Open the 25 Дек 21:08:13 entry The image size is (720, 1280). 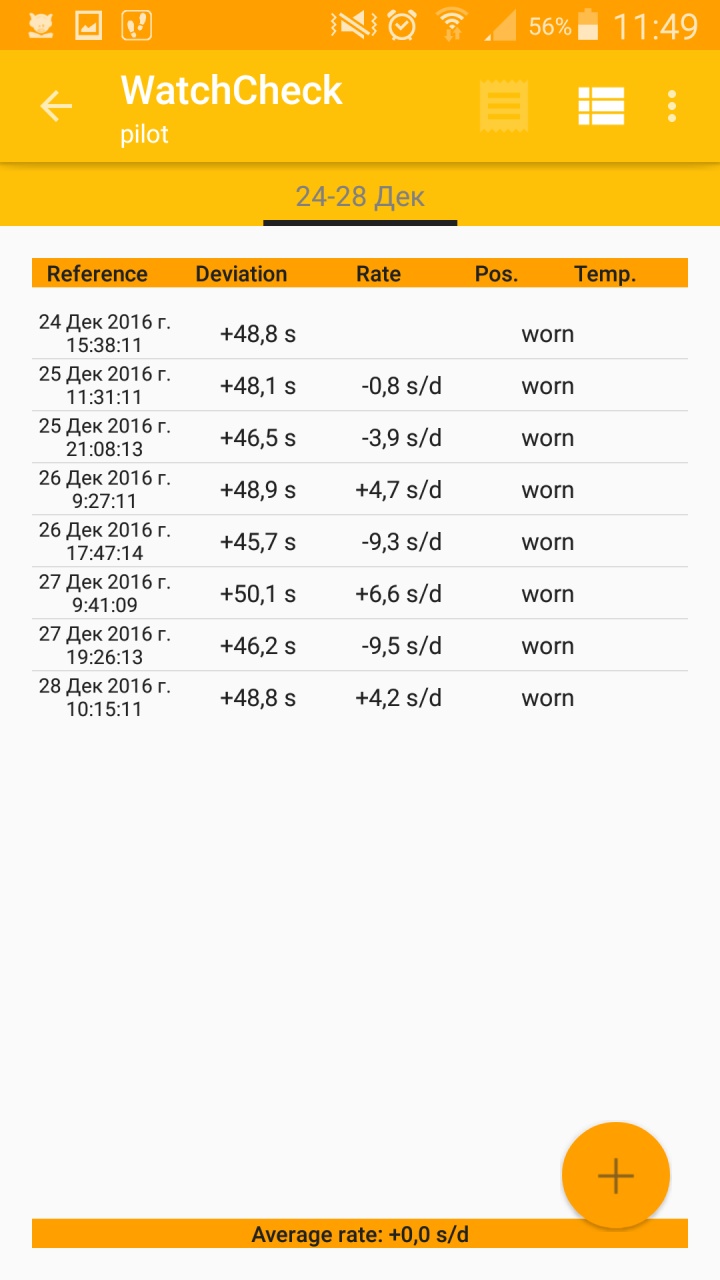tap(360, 438)
